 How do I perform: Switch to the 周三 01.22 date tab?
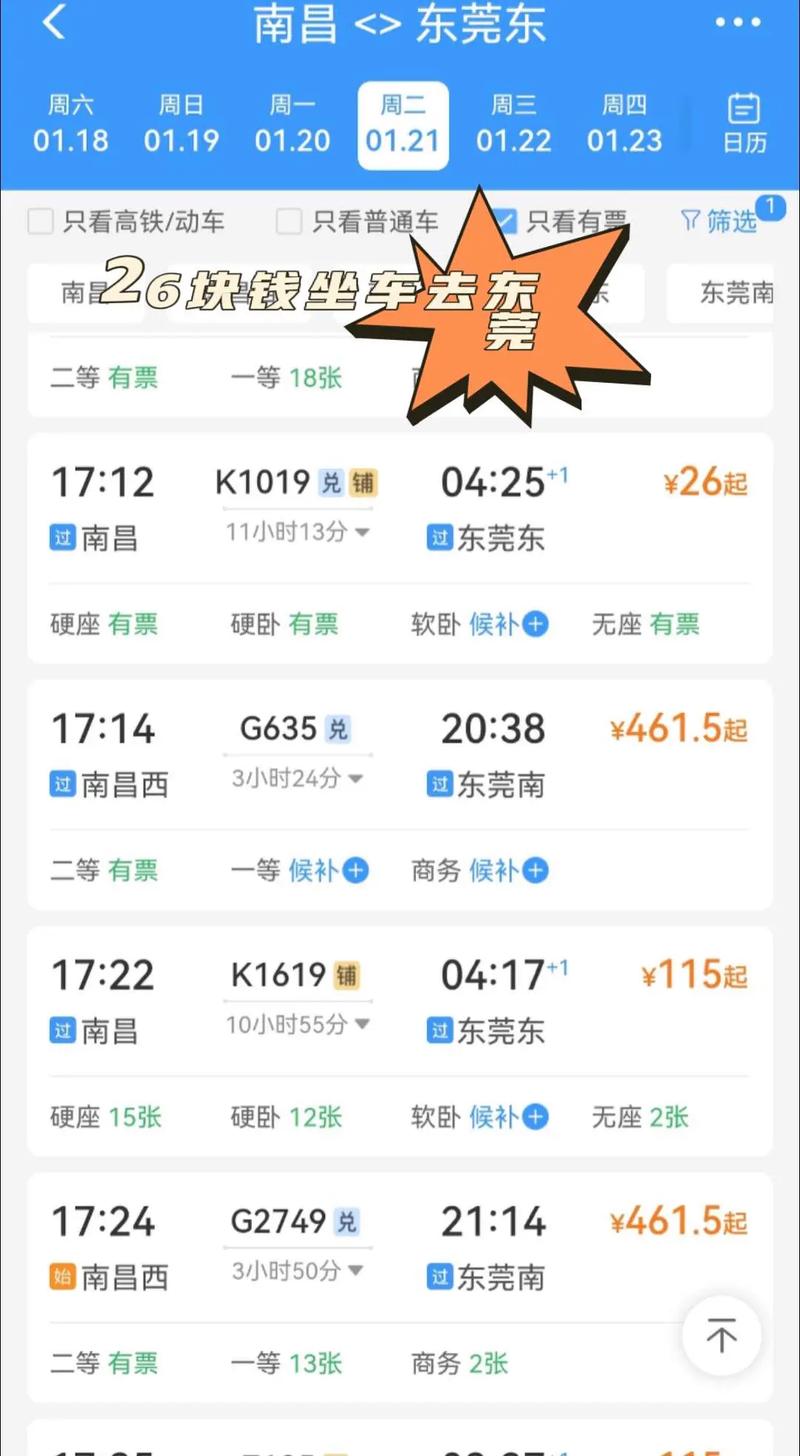[x=514, y=122]
